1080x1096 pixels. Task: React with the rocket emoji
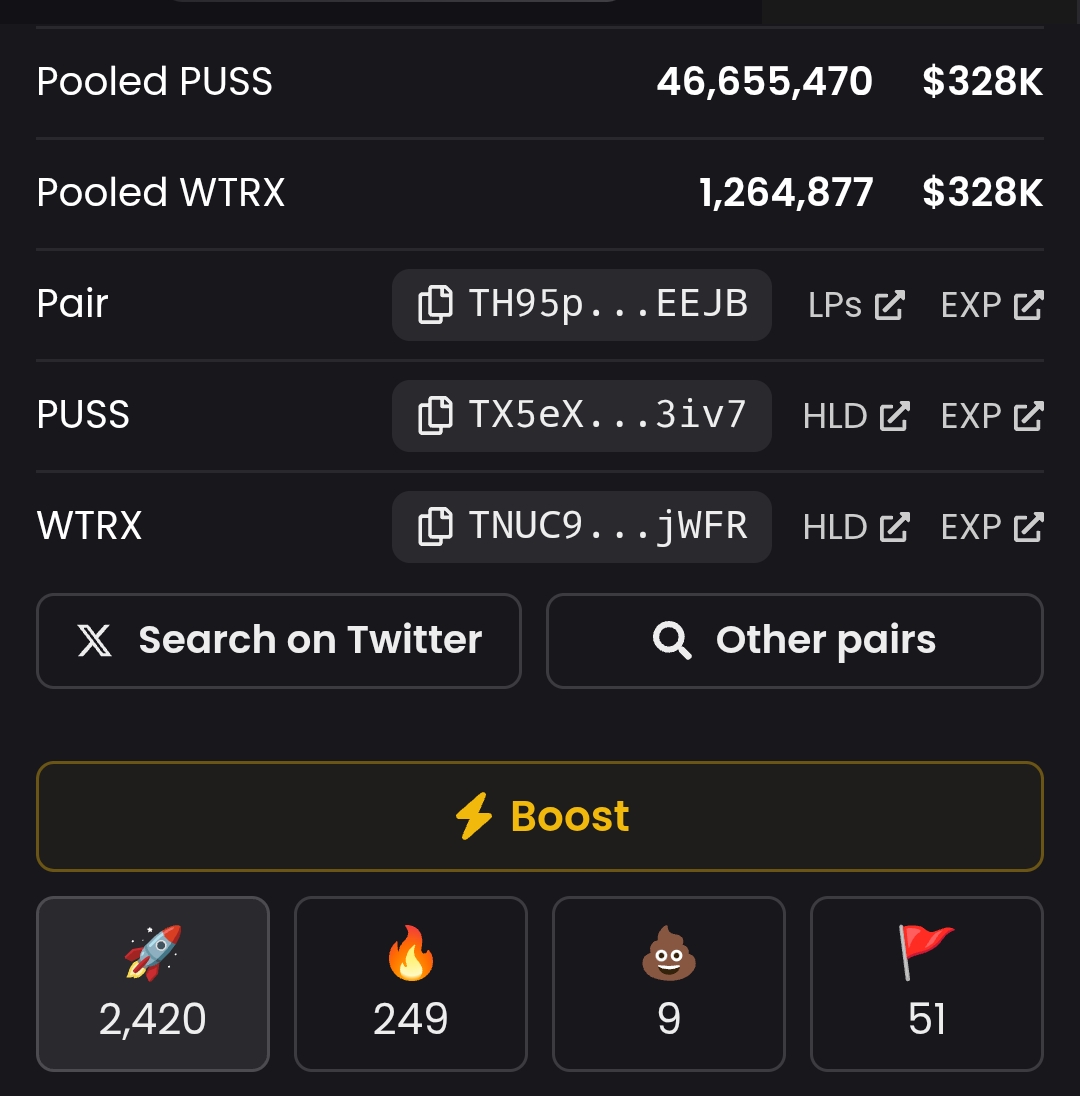point(153,984)
